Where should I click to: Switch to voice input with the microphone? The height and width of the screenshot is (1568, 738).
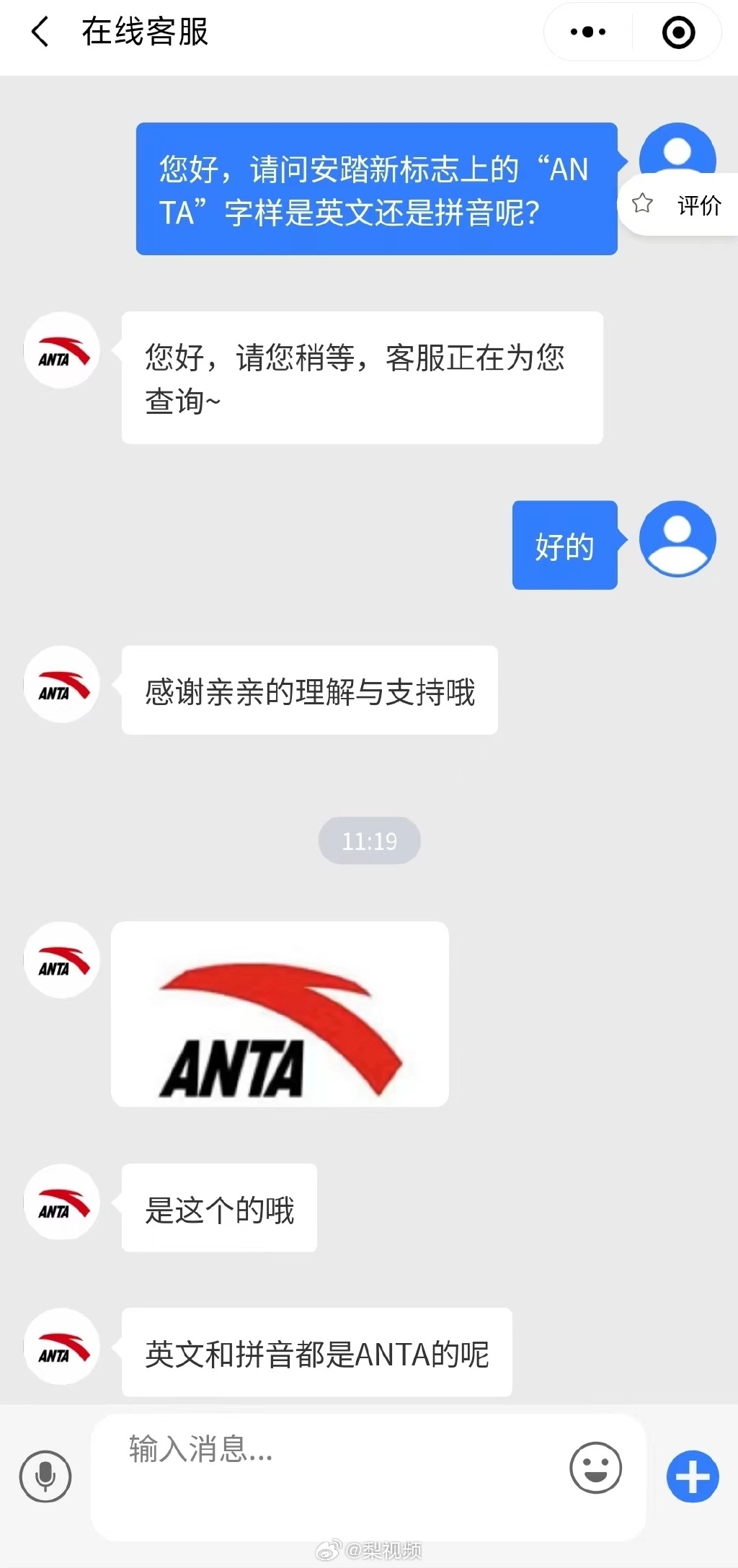pos(45,1476)
